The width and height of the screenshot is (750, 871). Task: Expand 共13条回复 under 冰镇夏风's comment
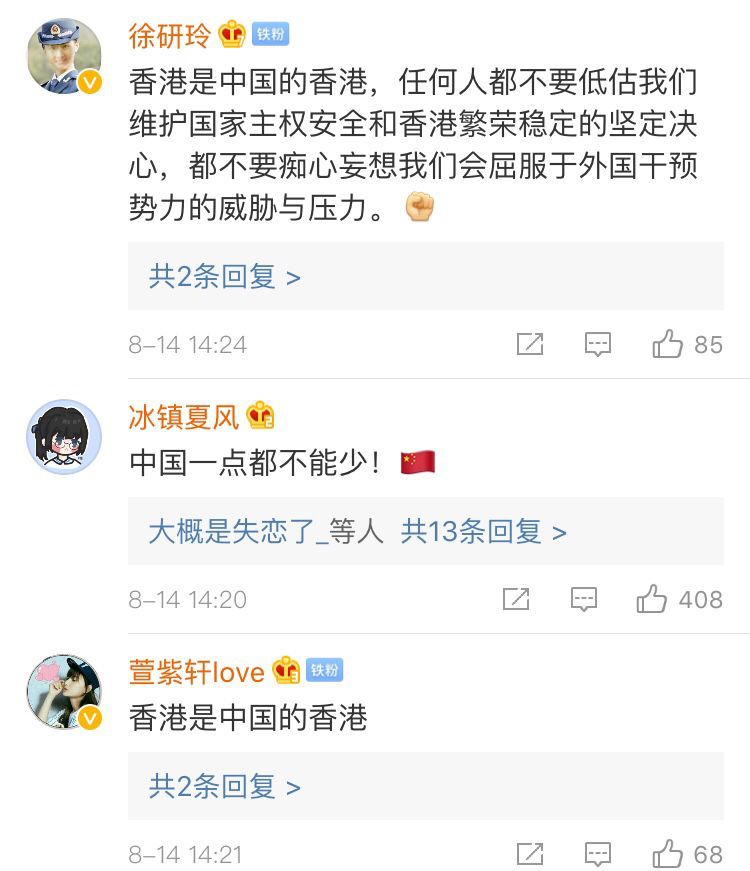pos(483,532)
